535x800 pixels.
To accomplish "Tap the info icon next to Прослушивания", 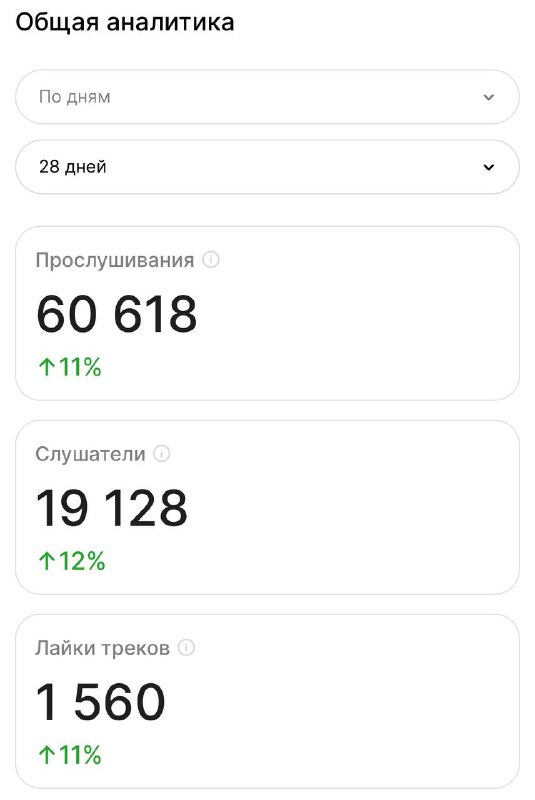I will 211,260.
